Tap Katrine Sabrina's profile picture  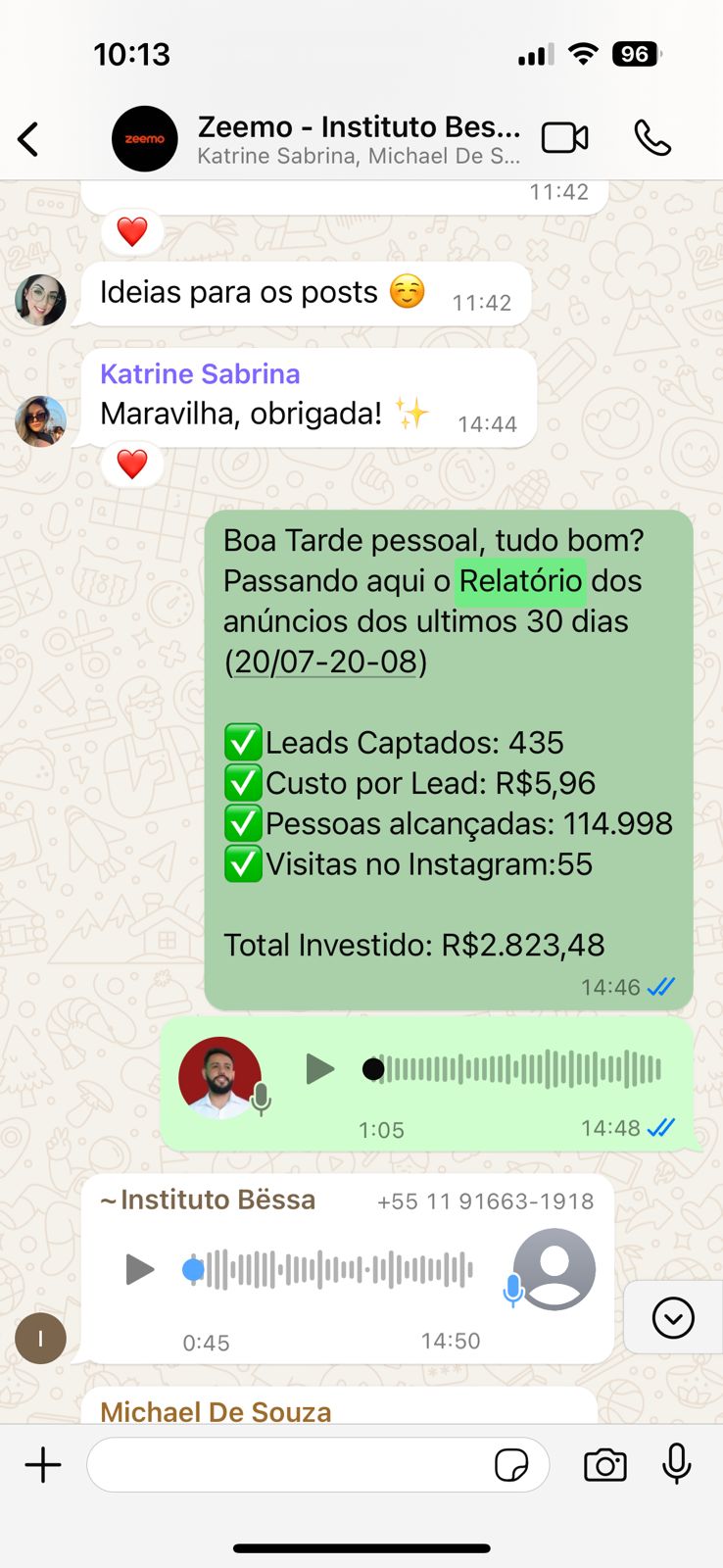coord(40,421)
